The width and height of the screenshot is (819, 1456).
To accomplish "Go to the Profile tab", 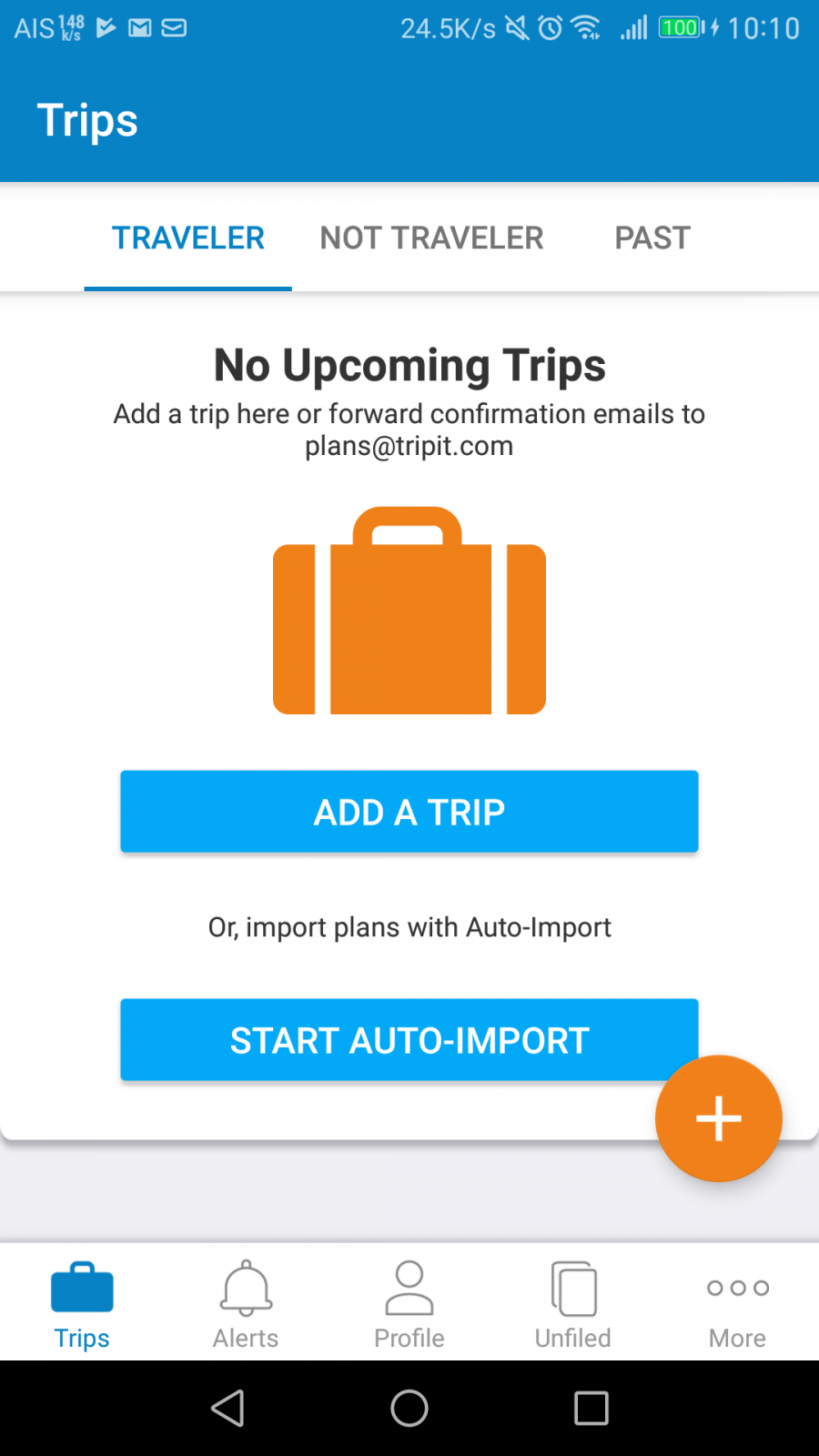I will coord(409,1303).
